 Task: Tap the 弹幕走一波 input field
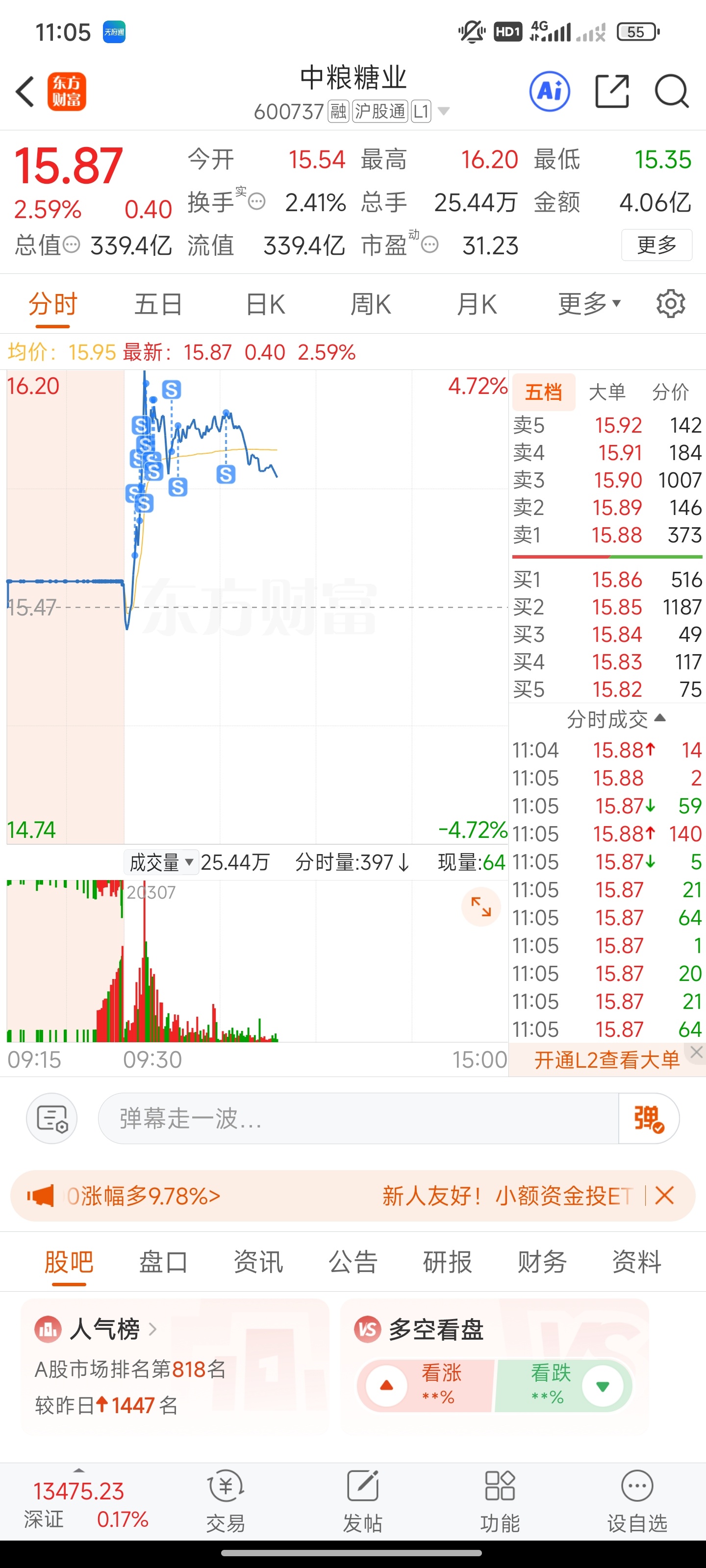tap(357, 1118)
